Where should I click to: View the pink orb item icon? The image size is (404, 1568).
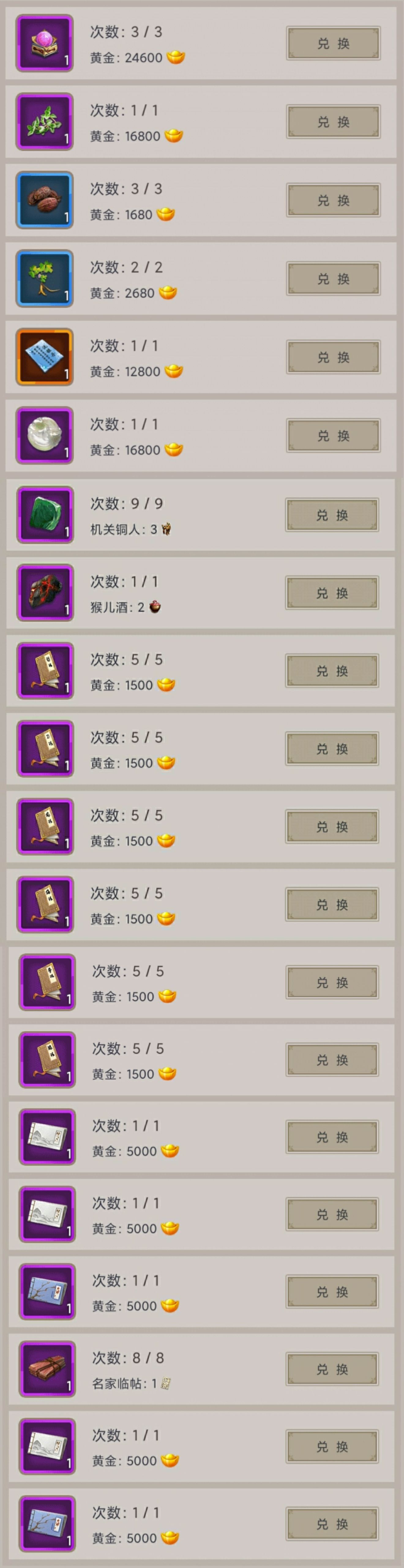click(x=45, y=43)
